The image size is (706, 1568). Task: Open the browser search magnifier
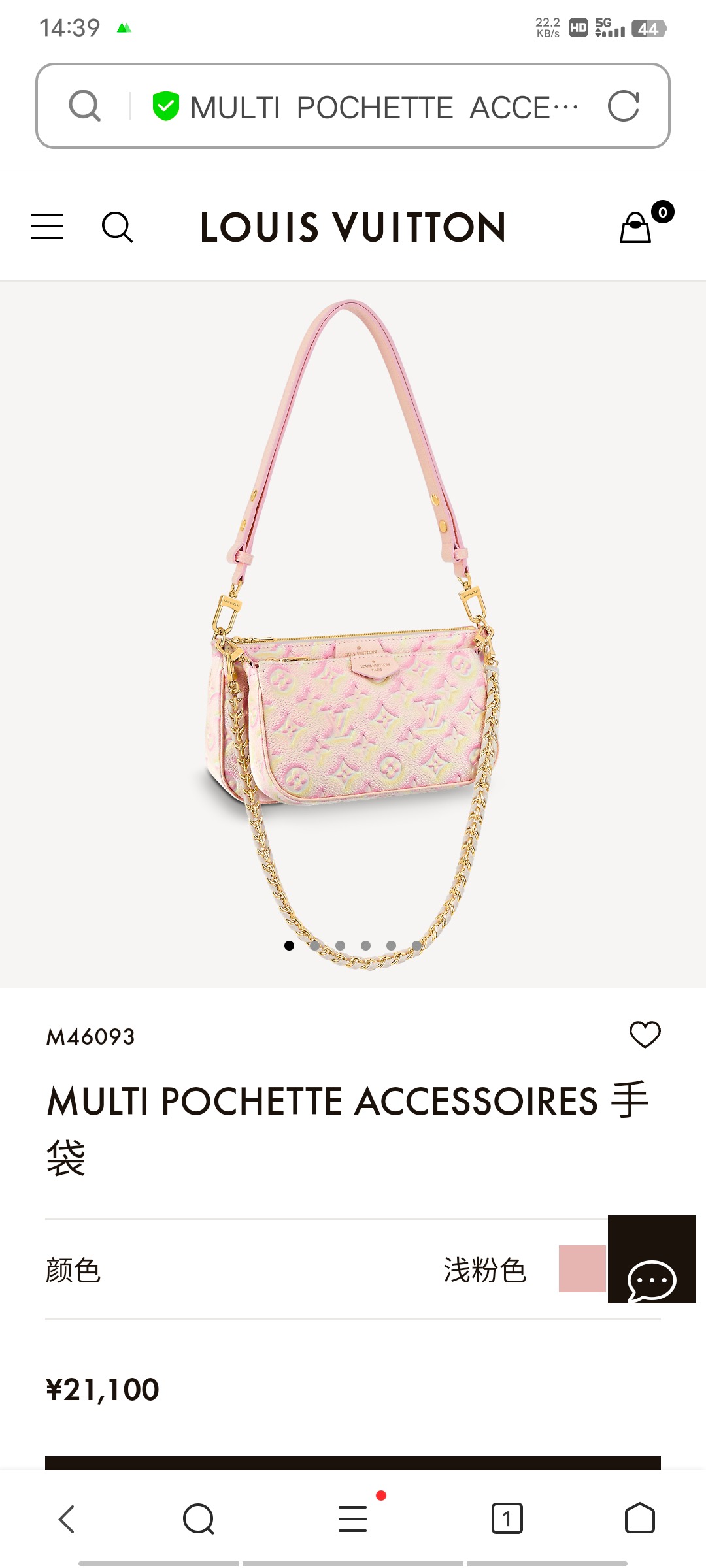pyautogui.click(x=85, y=106)
